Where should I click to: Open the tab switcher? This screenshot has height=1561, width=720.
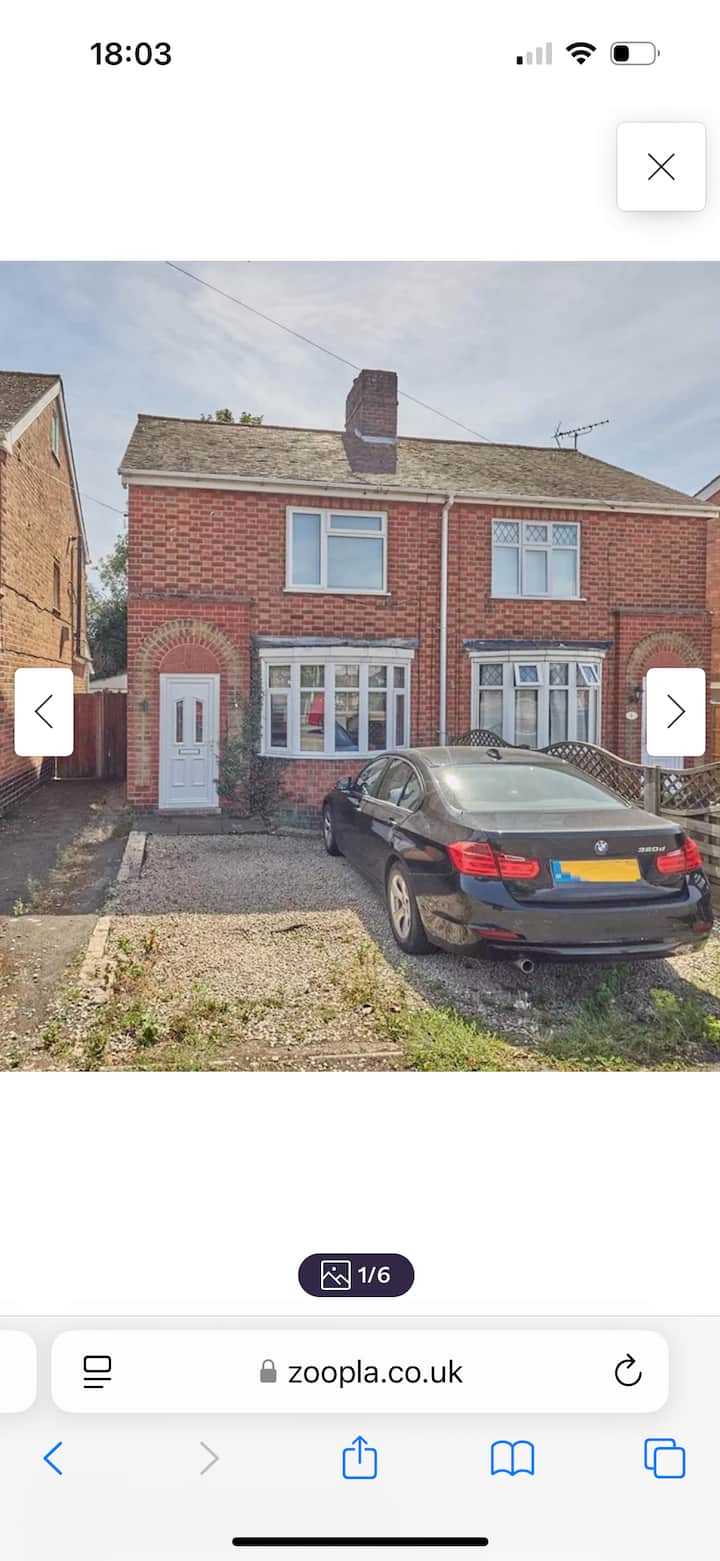click(663, 1458)
